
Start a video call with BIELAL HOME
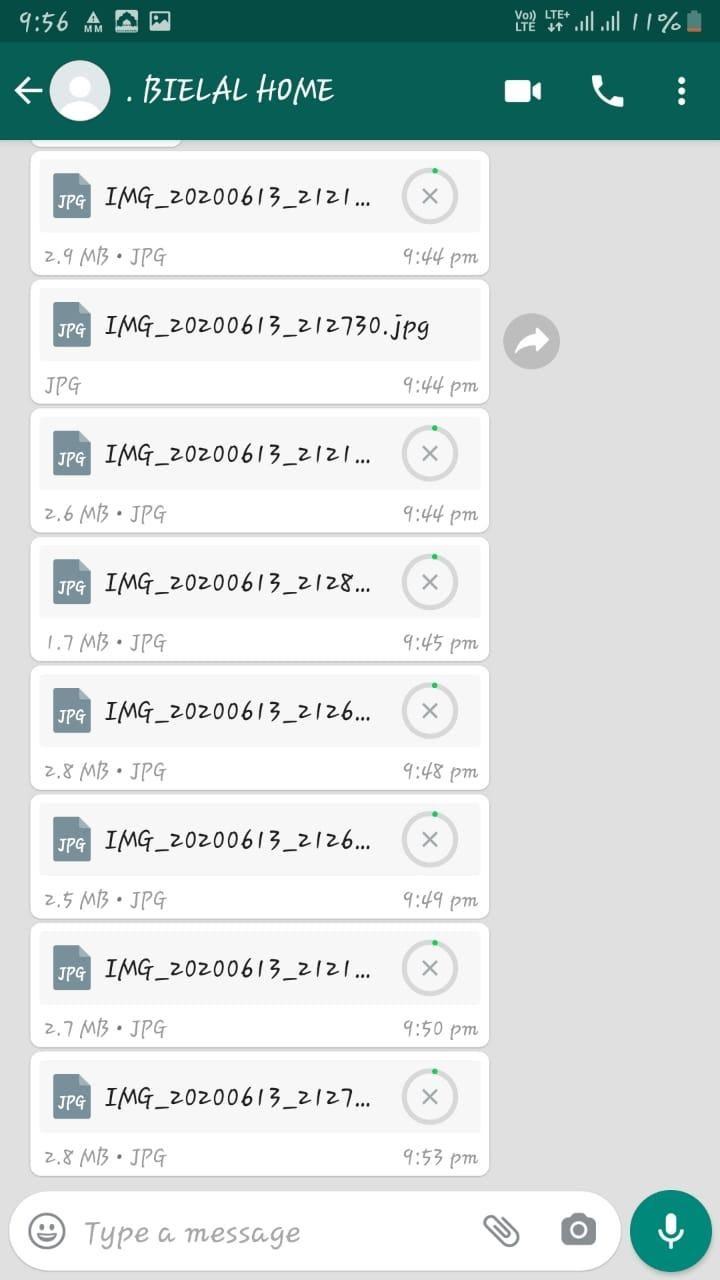521,90
